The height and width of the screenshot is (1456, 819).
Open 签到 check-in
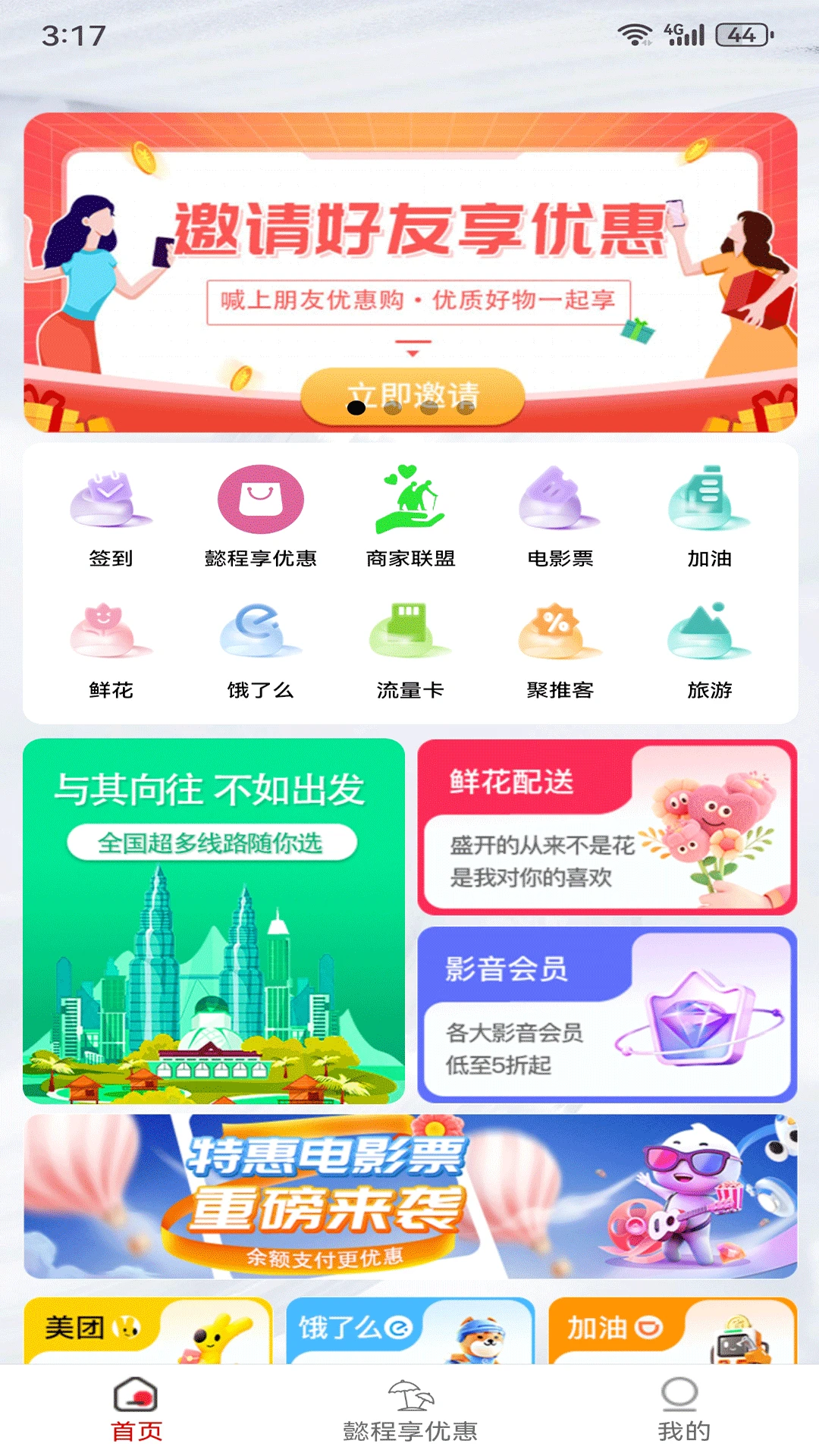tap(111, 516)
